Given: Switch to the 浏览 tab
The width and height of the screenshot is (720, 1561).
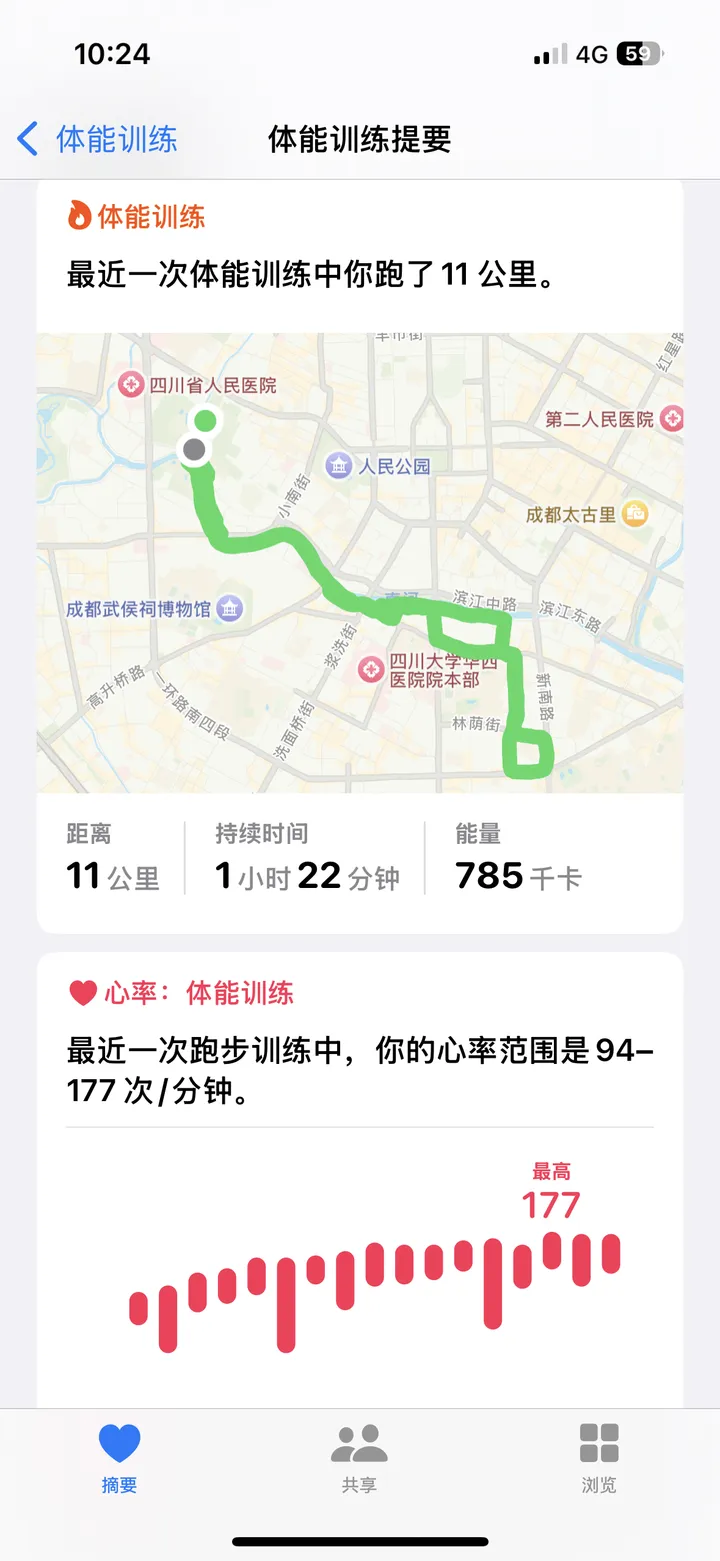Looking at the screenshot, I should (x=599, y=1458).
